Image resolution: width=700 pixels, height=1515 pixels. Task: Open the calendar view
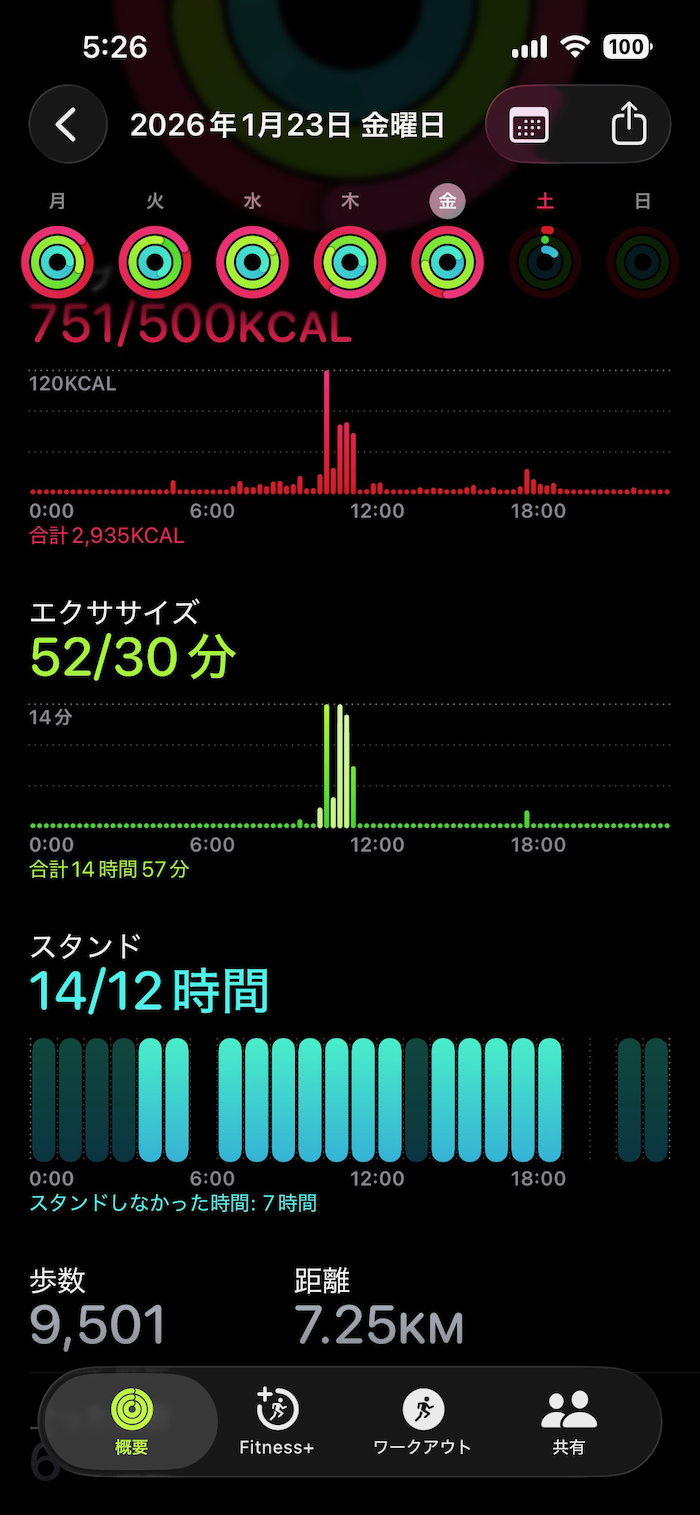click(528, 125)
